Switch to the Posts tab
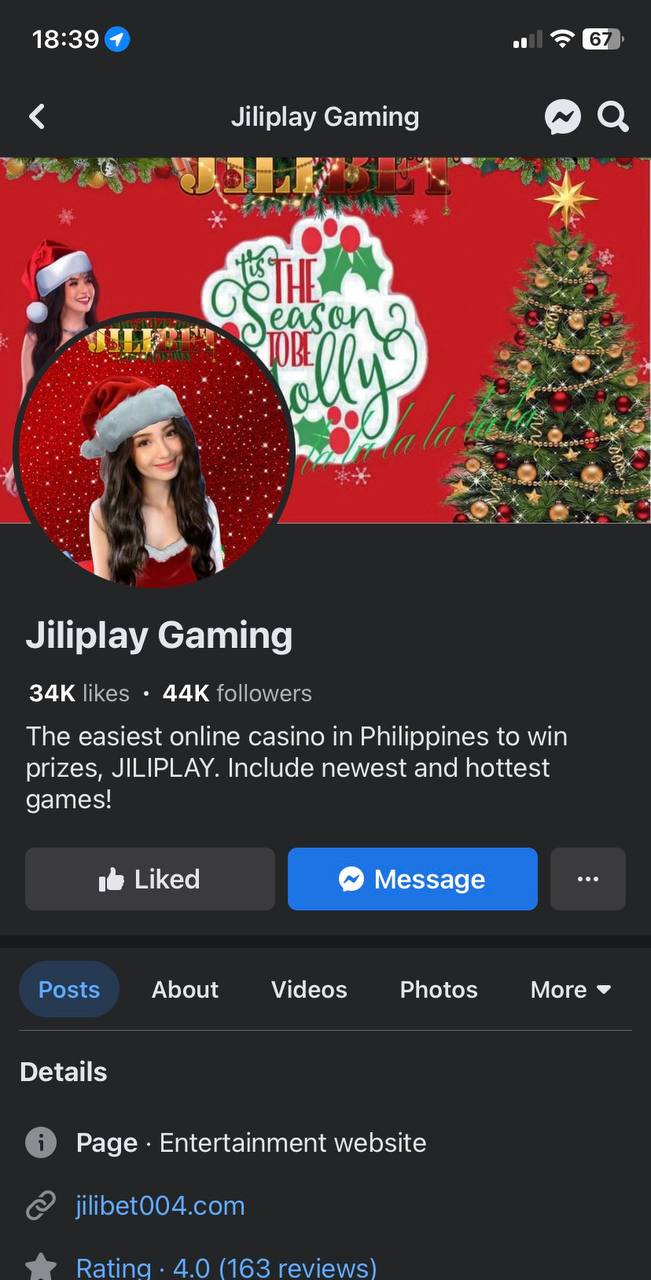651x1280 pixels. (x=69, y=989)
